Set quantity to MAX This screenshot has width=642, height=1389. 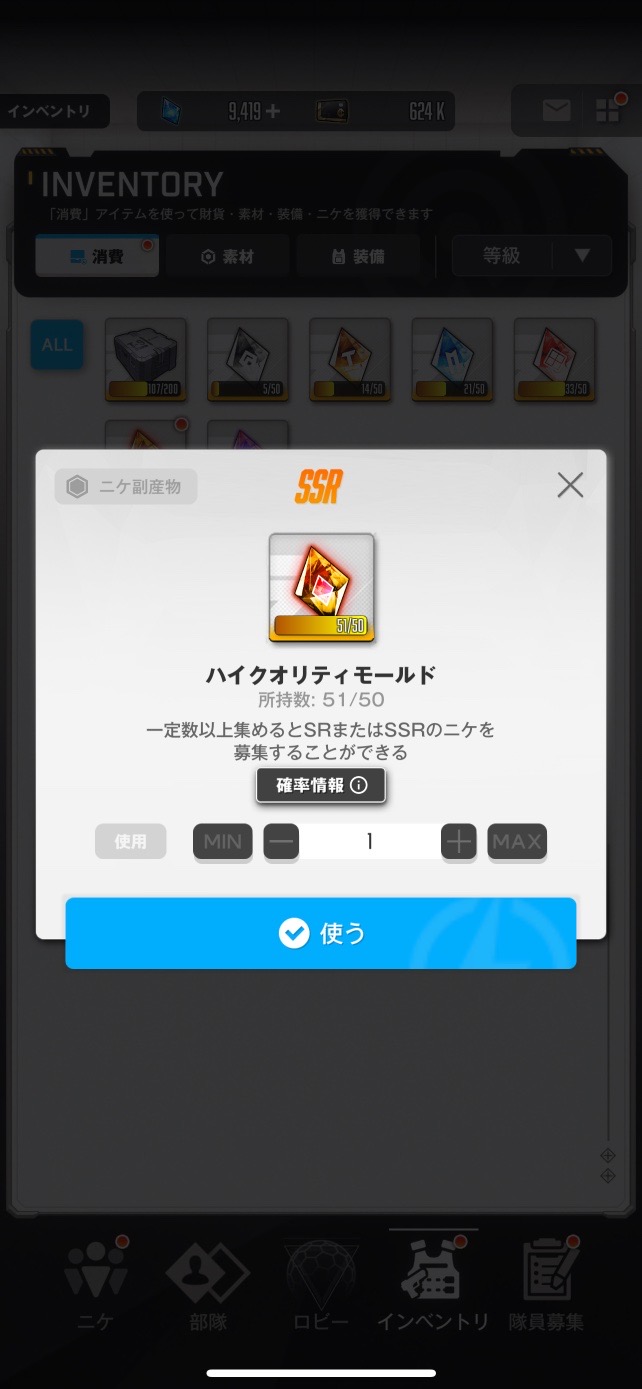pyautogui.click(x=517, y=842)
